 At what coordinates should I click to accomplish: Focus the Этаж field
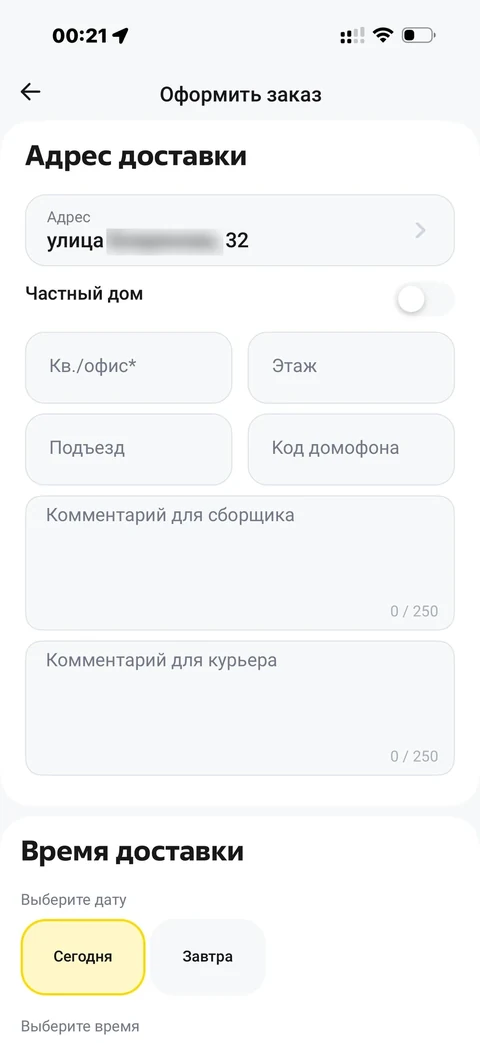(351, 368)
